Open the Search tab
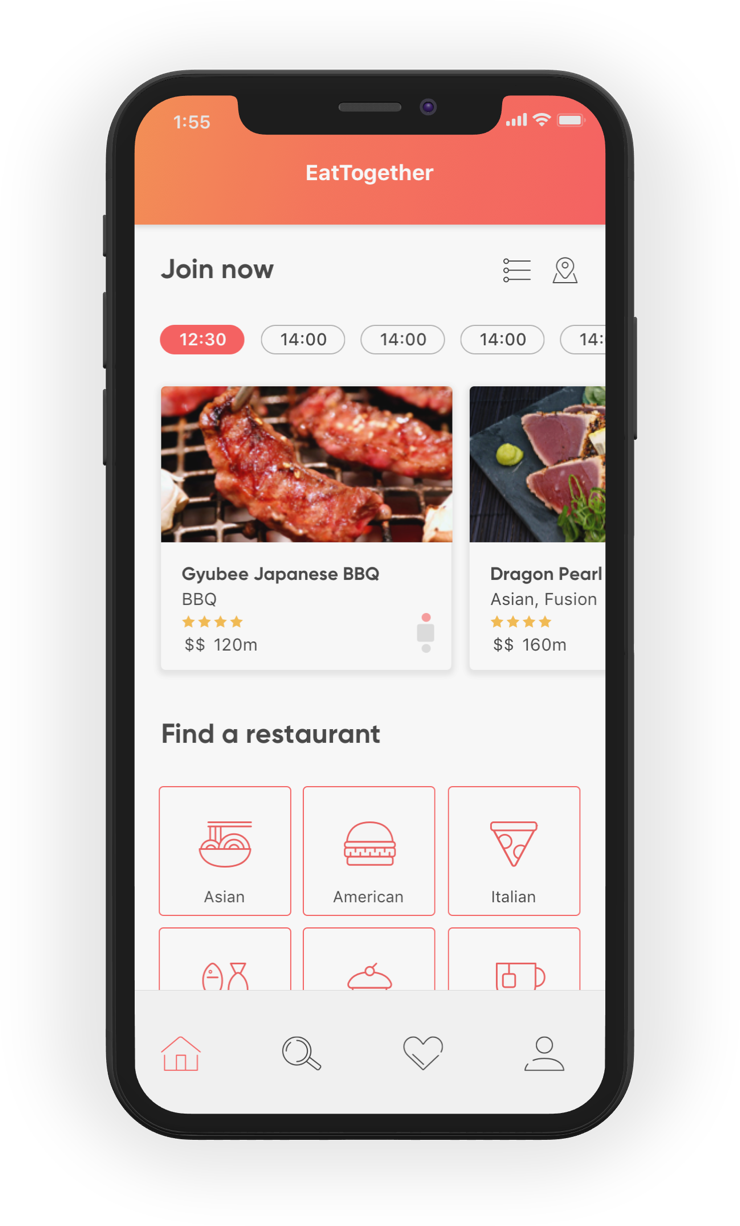Screen dimensions: 740x1226 [301, 1053]
